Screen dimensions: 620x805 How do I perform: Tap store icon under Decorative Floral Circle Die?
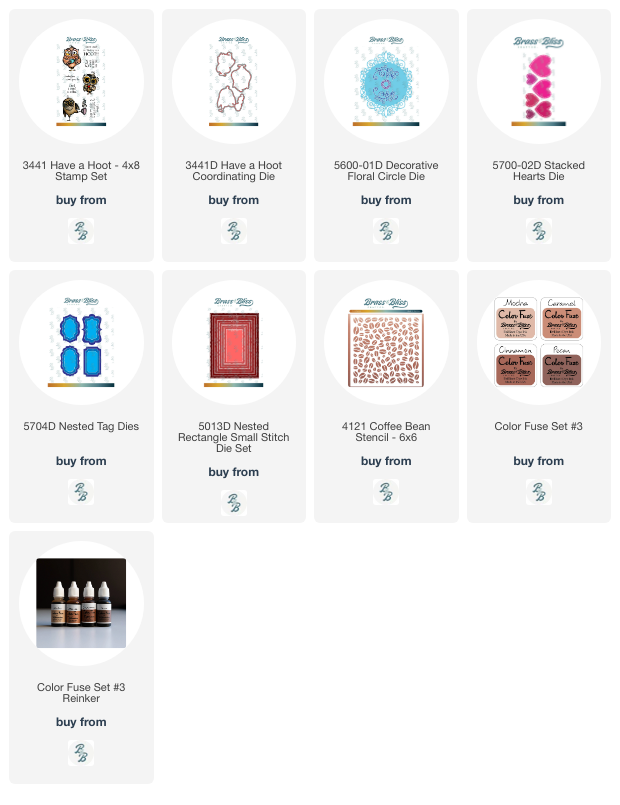385,231
